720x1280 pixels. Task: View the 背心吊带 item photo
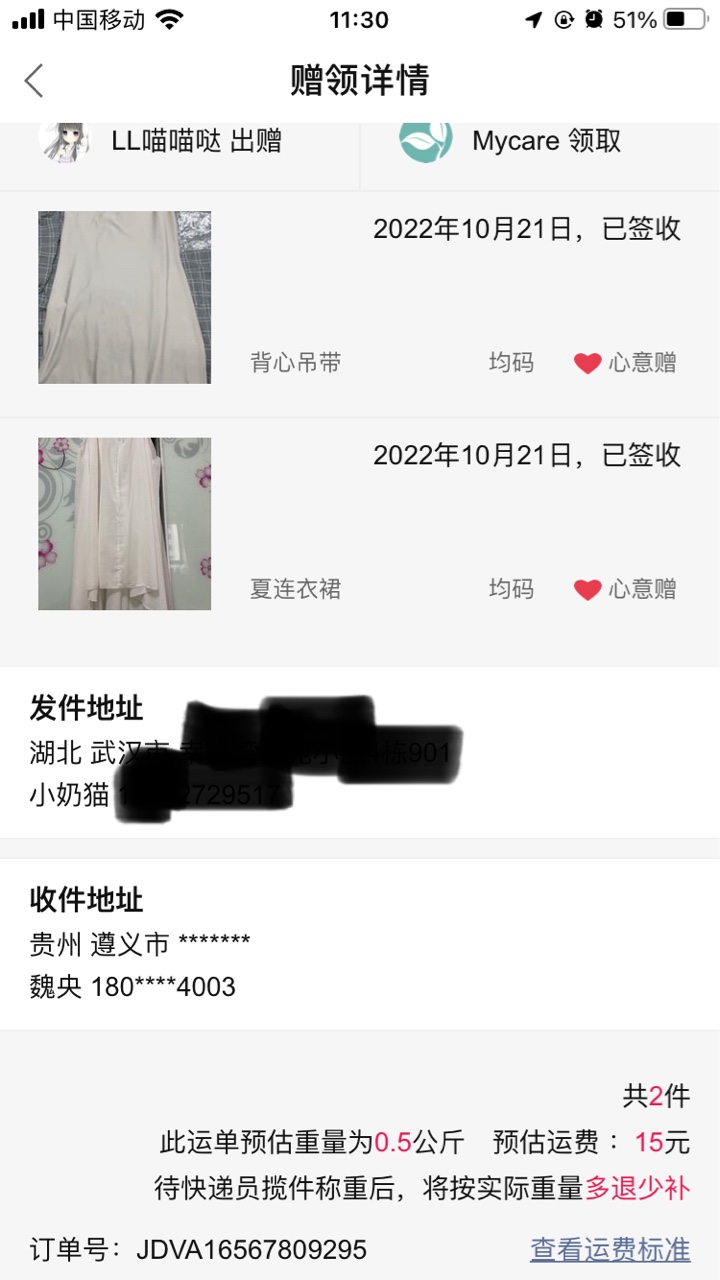point(125,297)
